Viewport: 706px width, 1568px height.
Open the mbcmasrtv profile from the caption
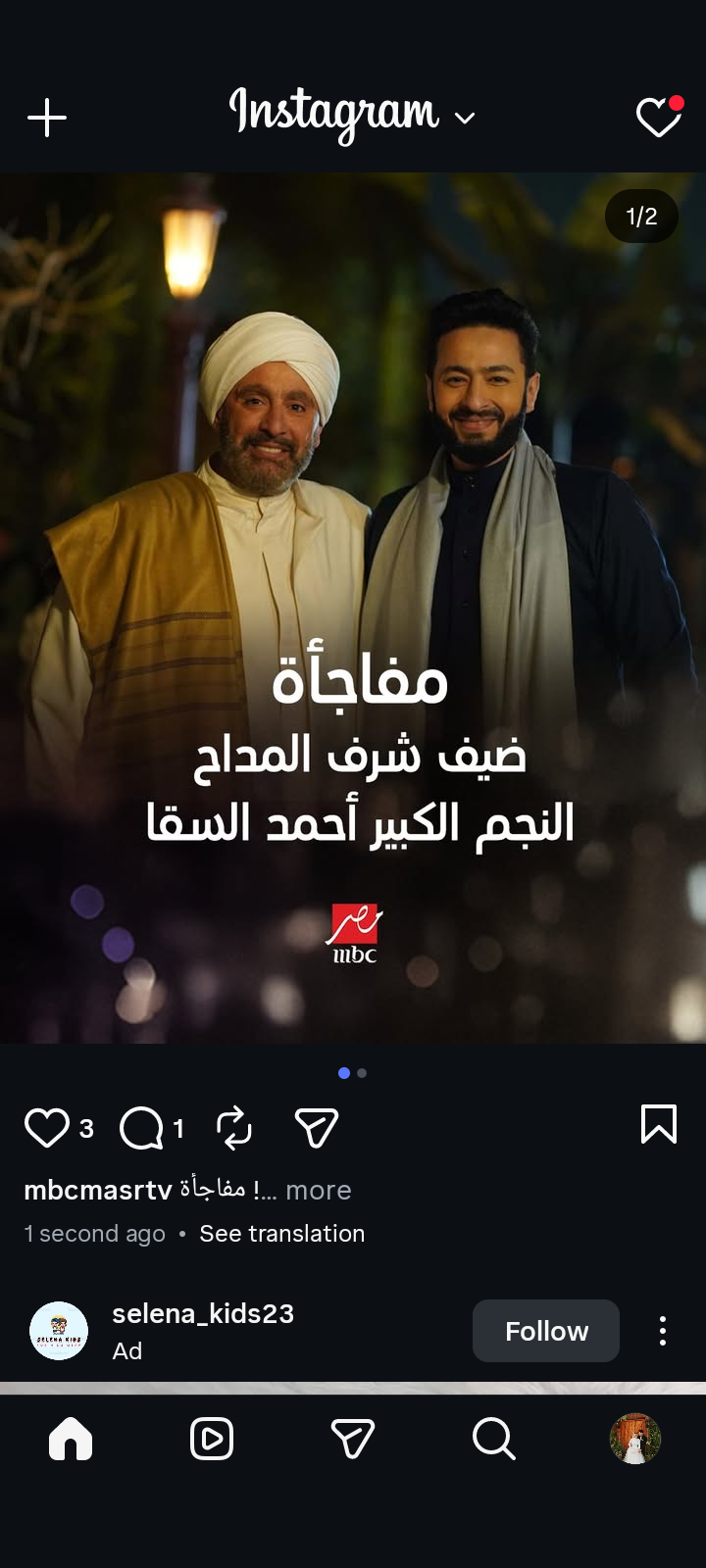tap(98, 1190)
